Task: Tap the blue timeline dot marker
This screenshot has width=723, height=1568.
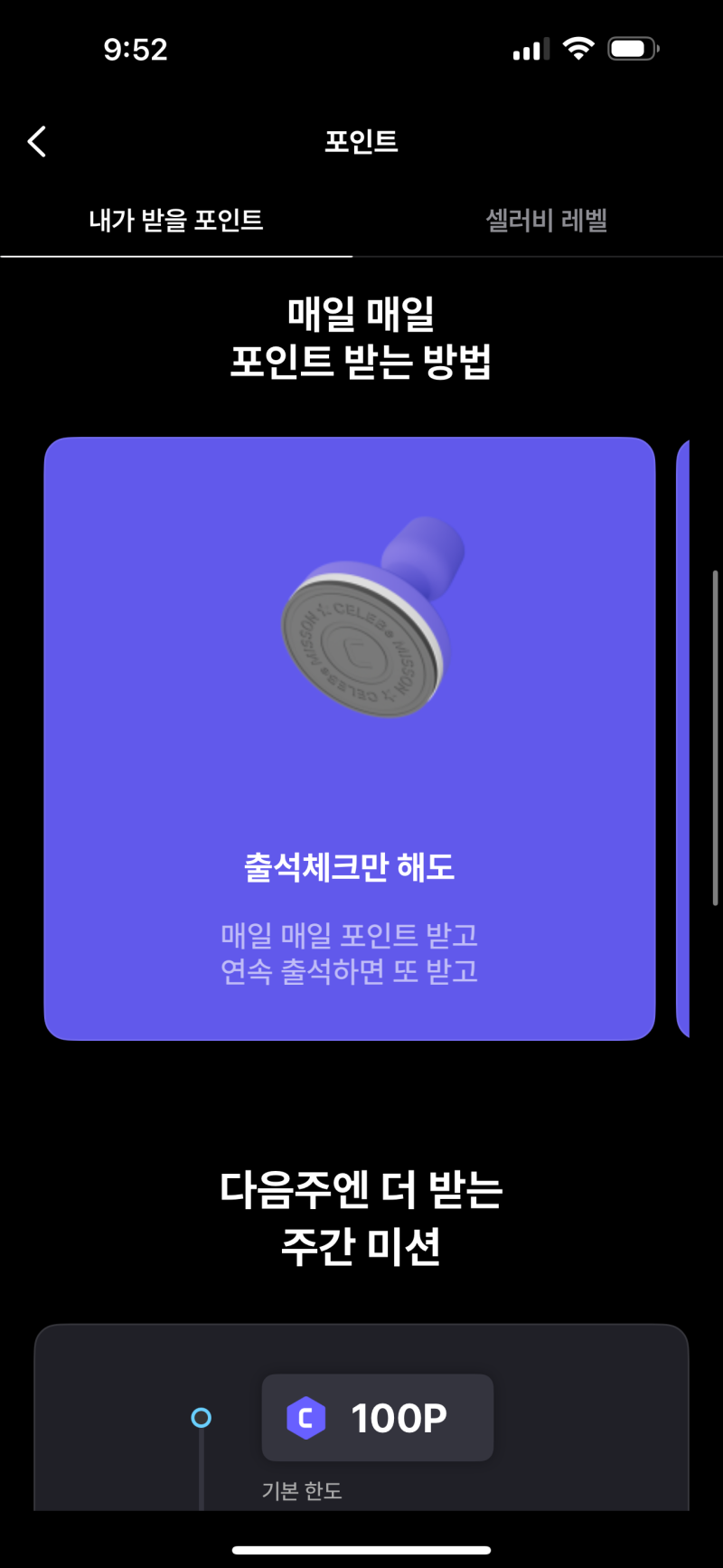Action: click(x=201, y=1419)
